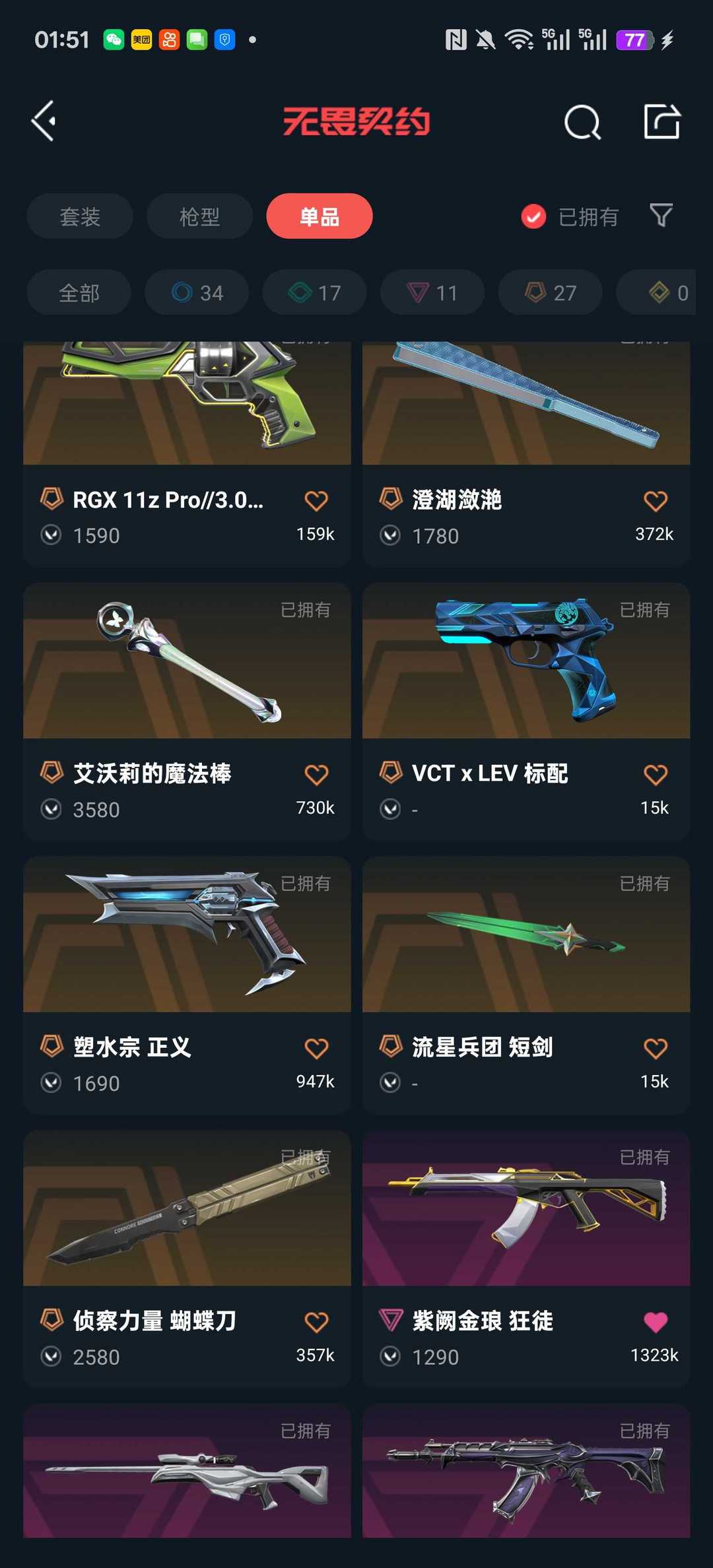Select the 全部 filter chip
Image resolution: width=713 pixels, height=1568 pixels.
(79, 292)
